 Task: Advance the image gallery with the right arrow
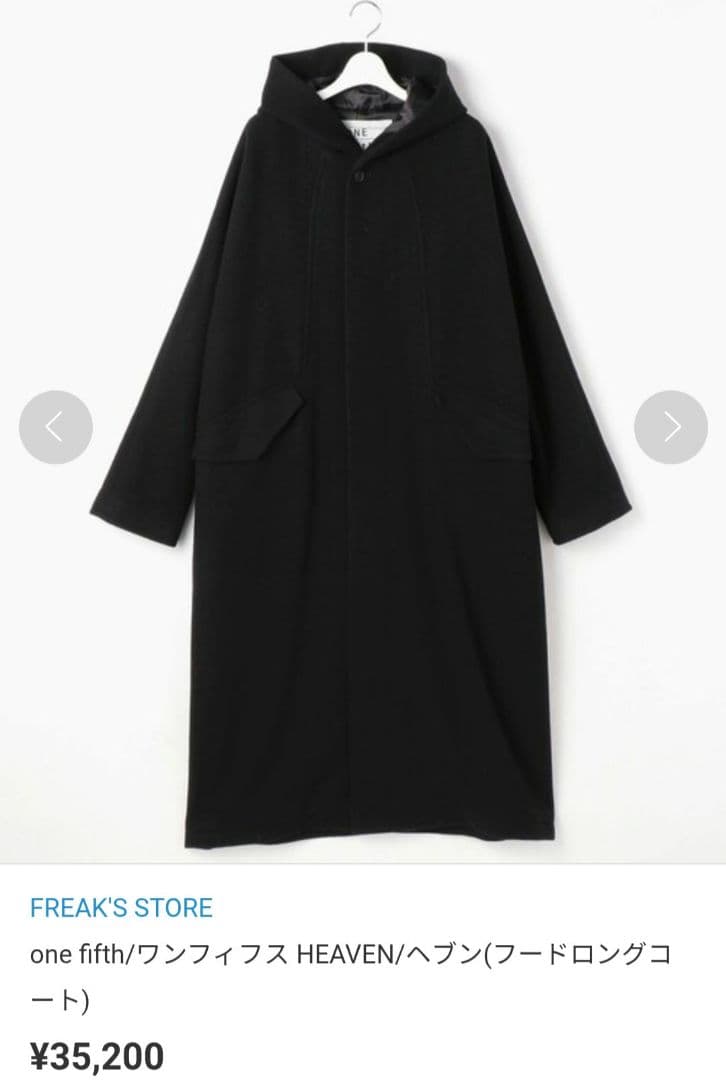click(672, 424)
